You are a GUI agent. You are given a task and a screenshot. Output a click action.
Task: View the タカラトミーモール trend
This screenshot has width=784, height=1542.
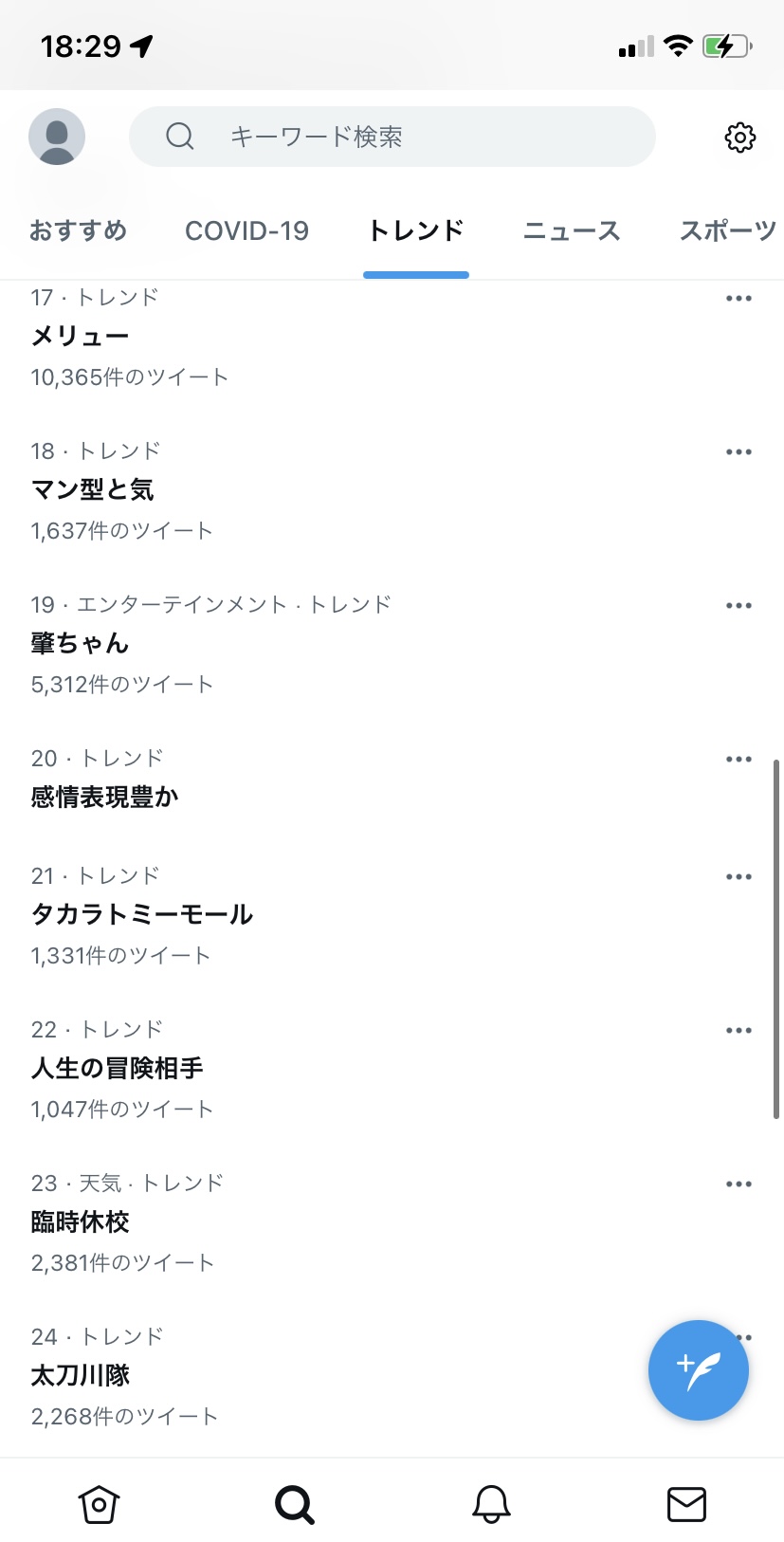pos(142,915)
